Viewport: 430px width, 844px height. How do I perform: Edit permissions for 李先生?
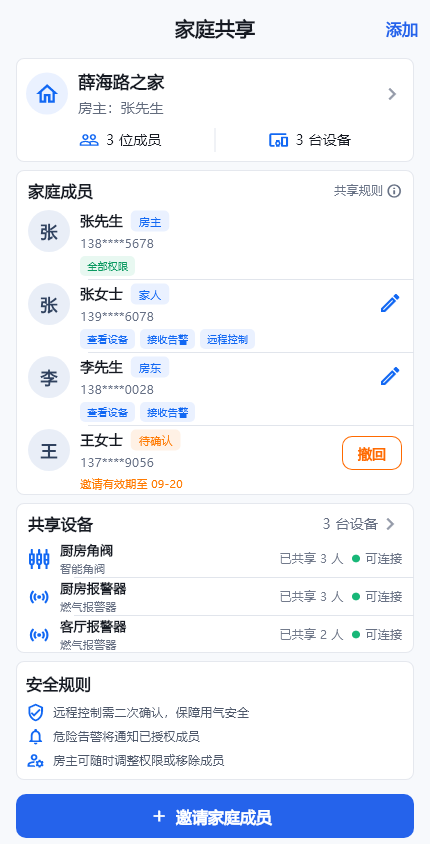coord(390,376)
